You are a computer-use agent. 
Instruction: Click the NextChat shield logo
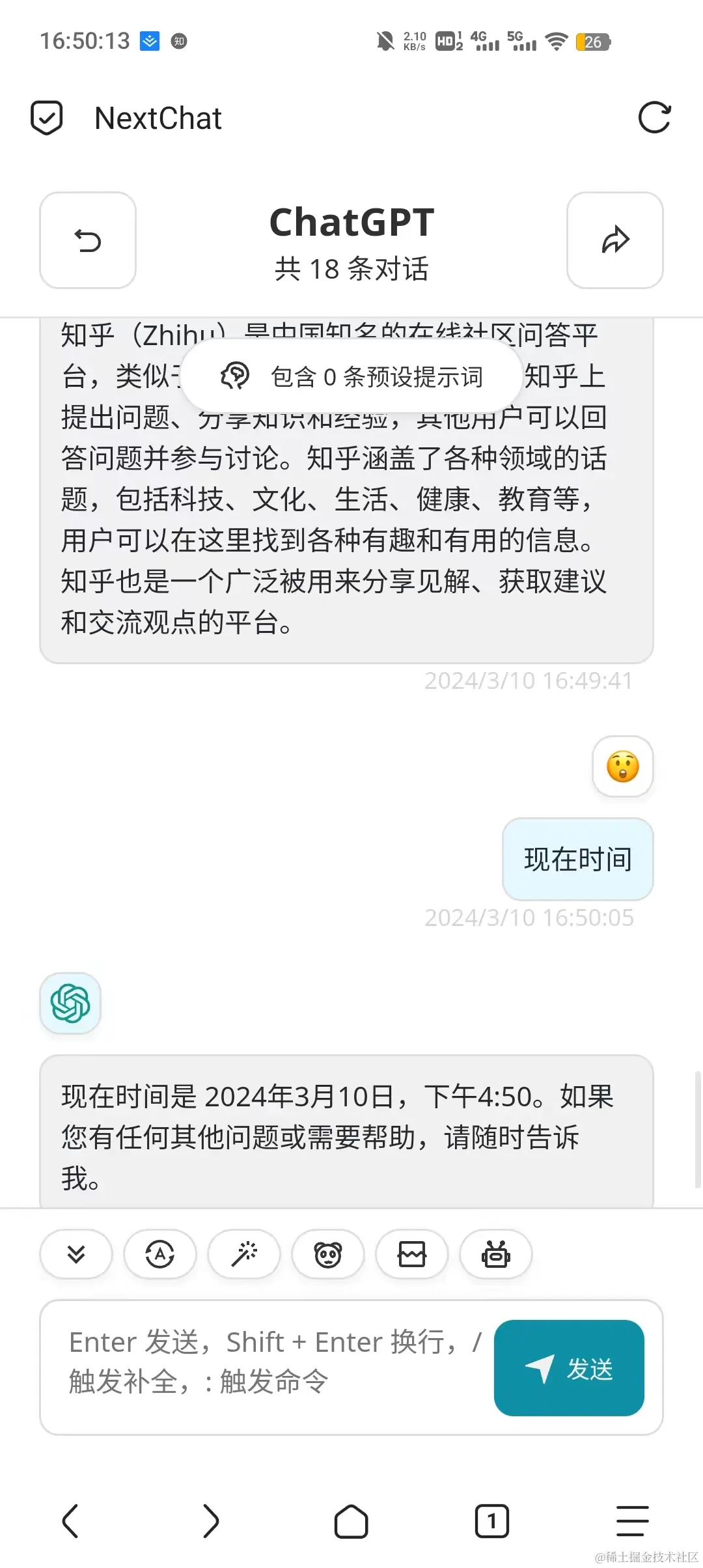coord(46,117)
